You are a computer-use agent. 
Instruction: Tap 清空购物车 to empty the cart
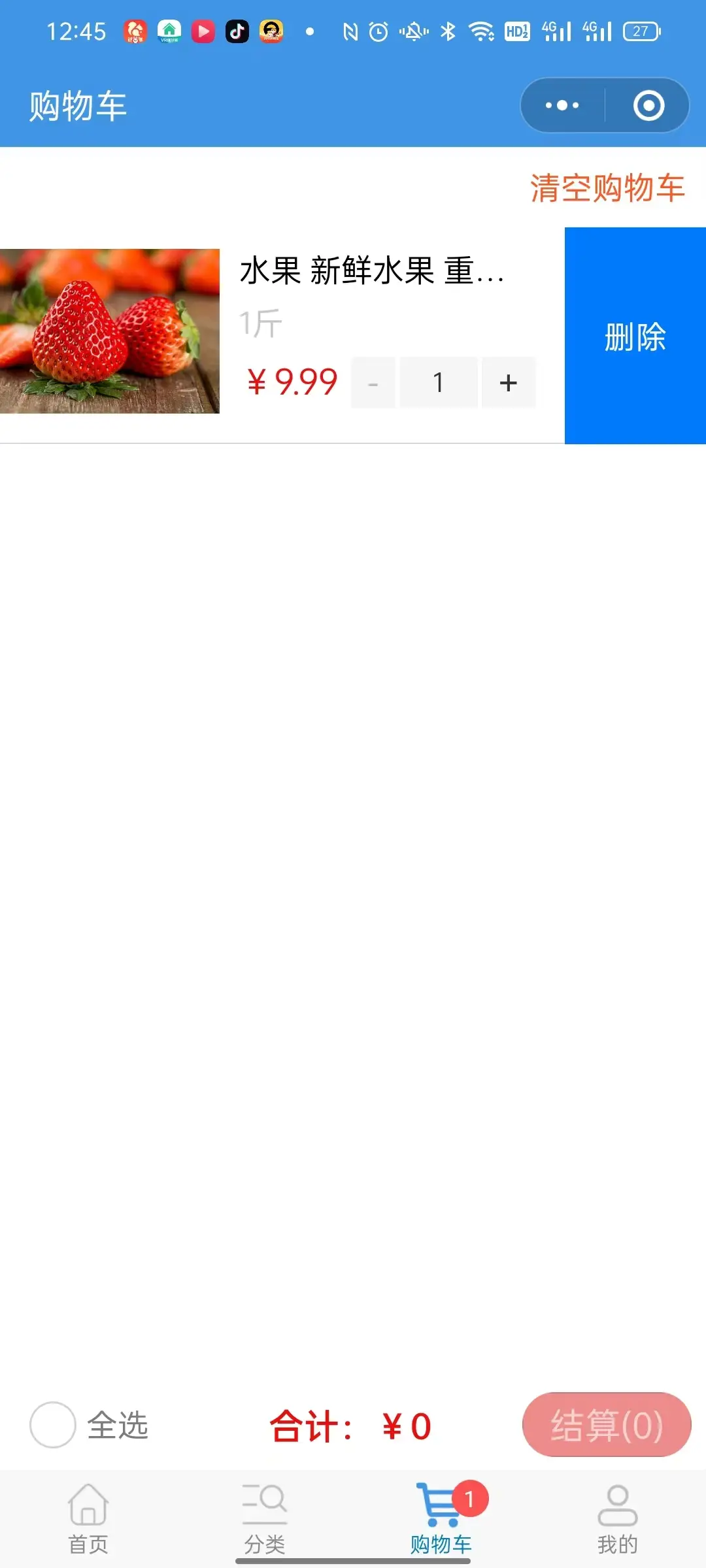607,188
